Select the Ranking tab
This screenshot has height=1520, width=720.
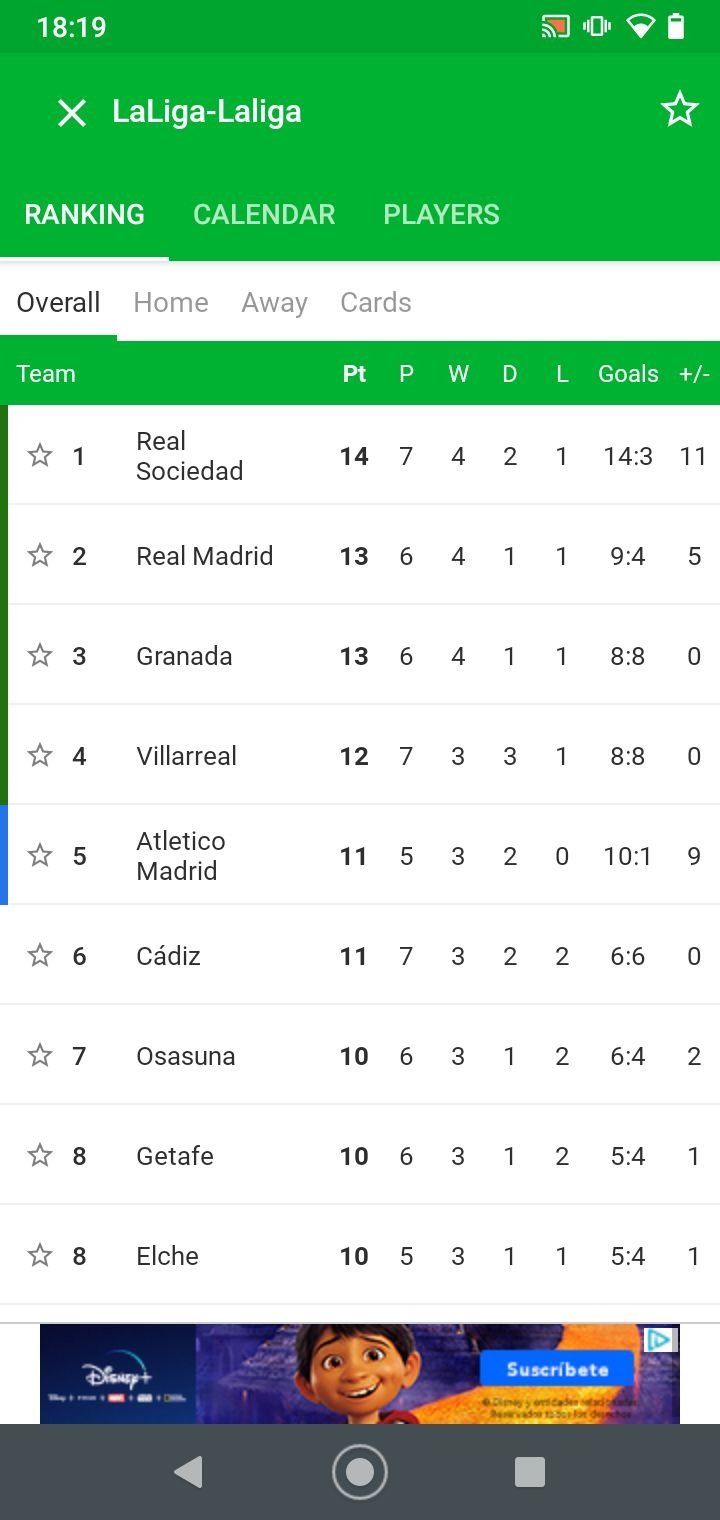pyautogui.click(x=84, y=214)
